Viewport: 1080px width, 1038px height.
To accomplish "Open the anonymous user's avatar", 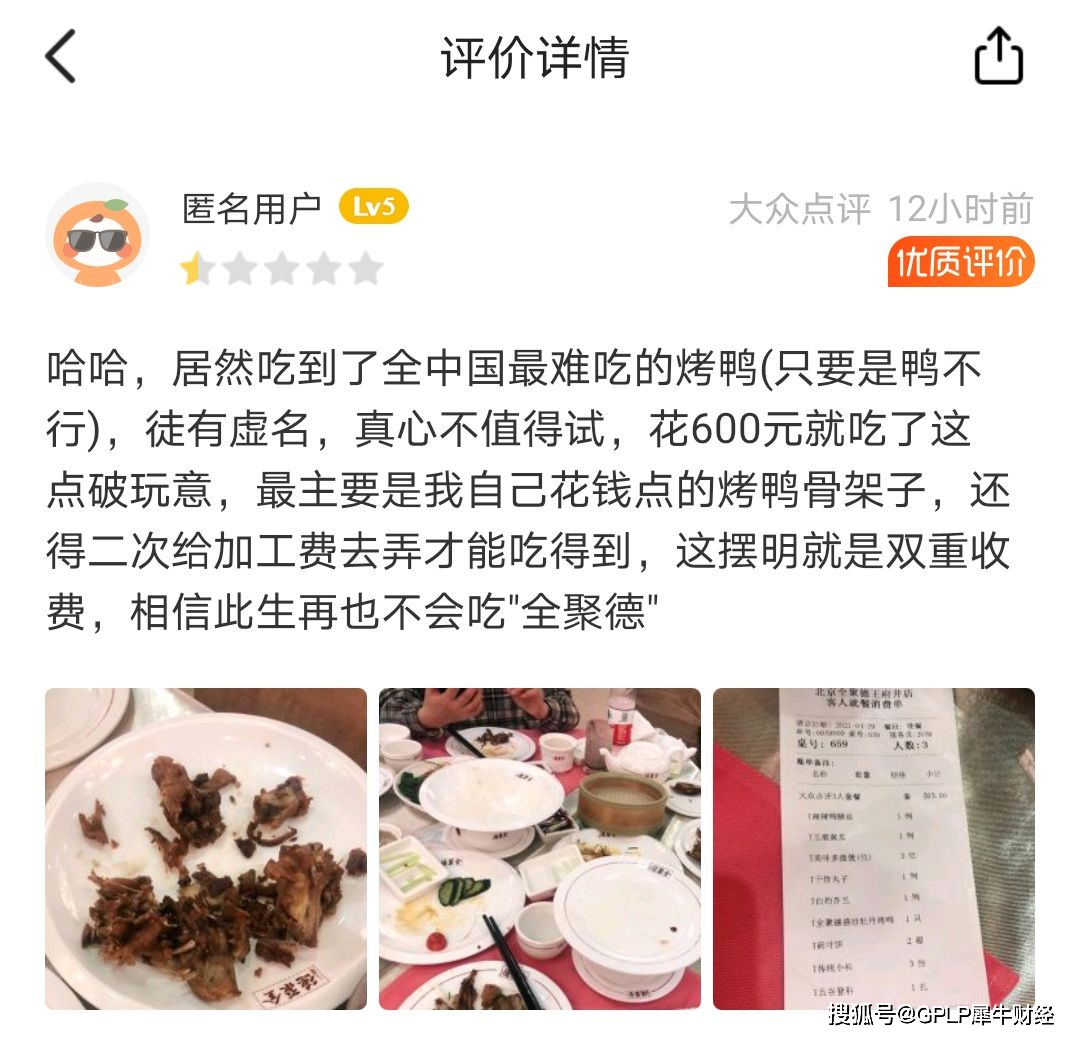I will (97, 235).
